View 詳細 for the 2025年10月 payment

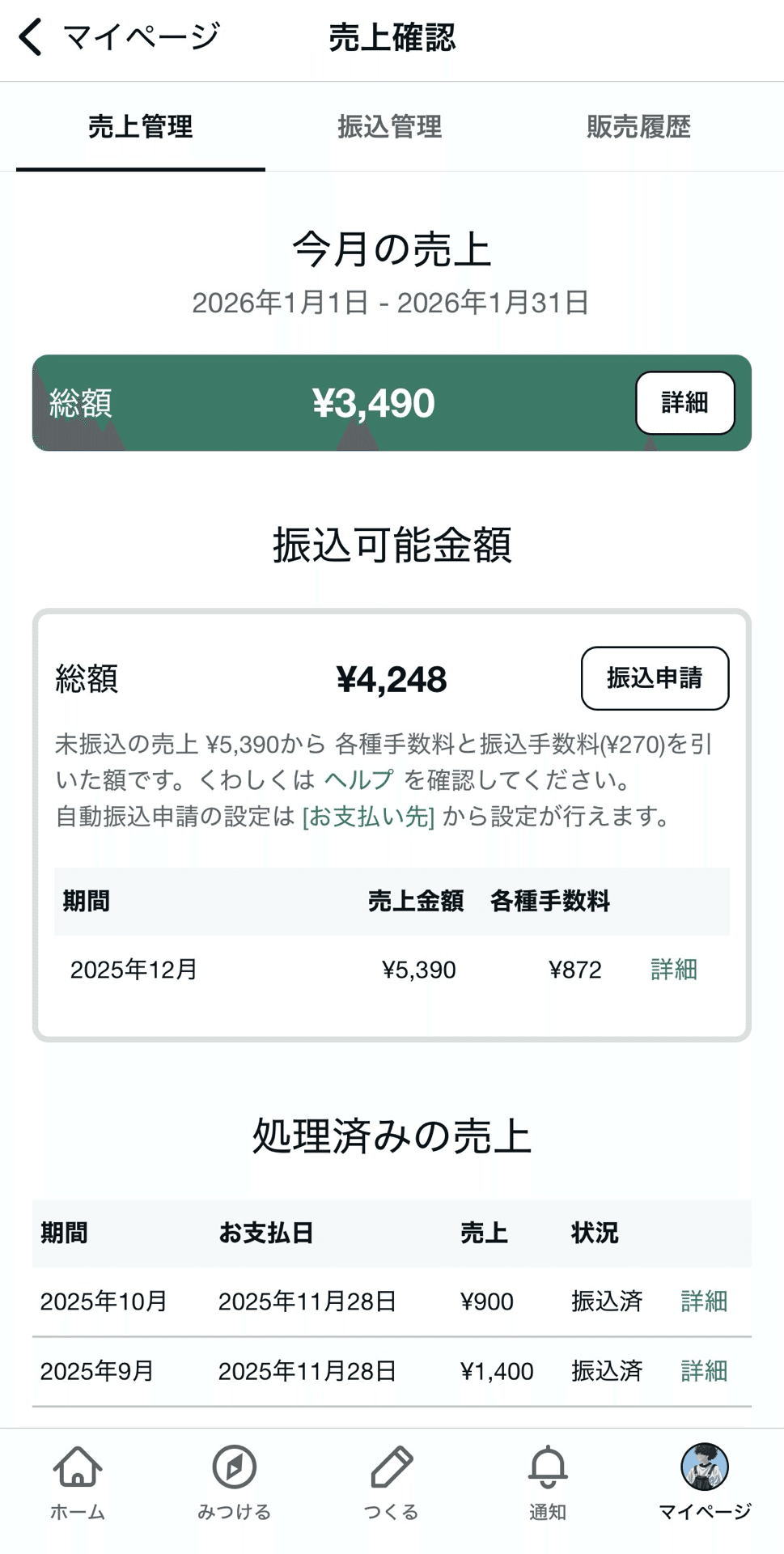702,1301
